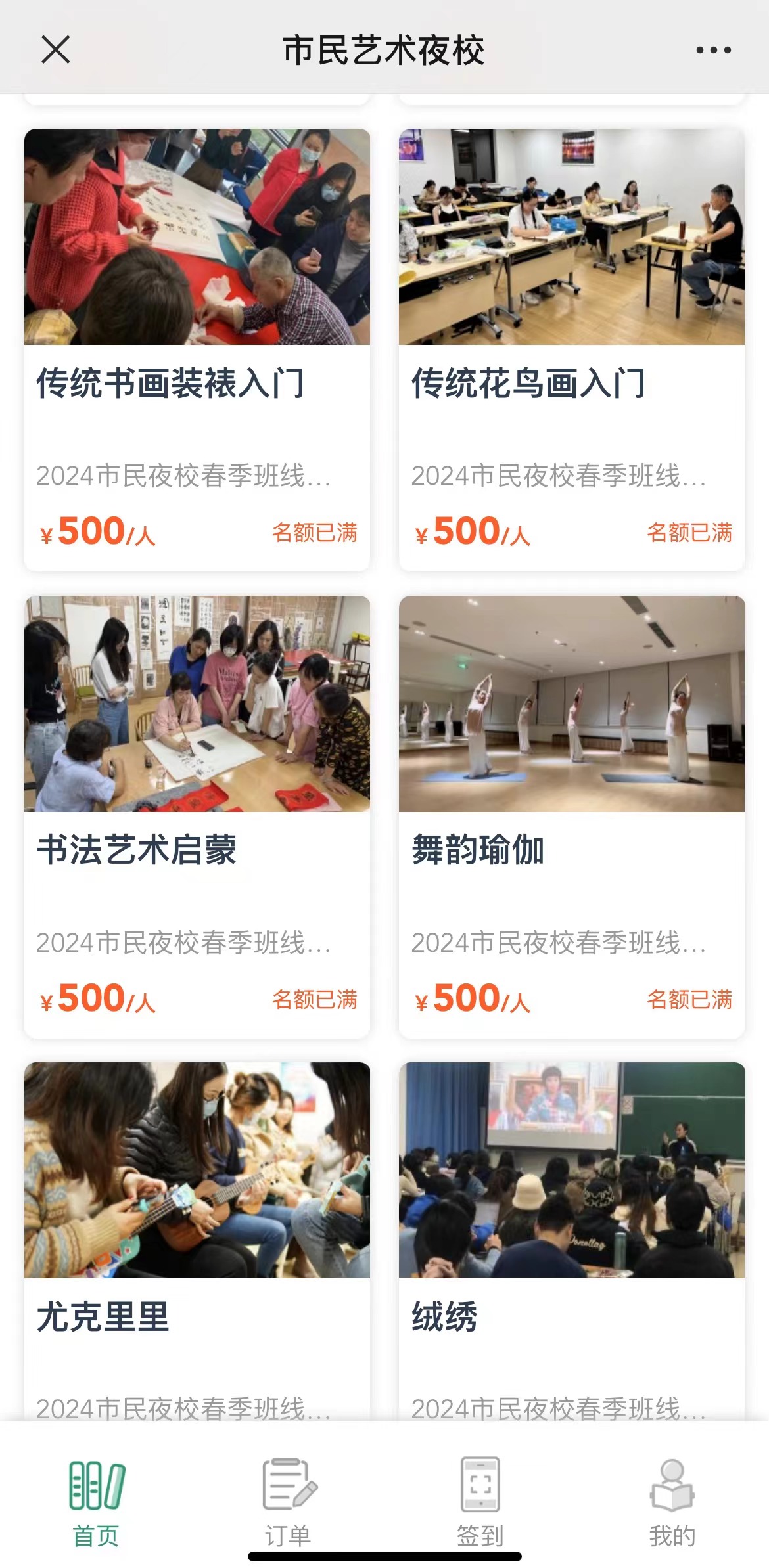Open the three-dot overflow menu

pos(713,50)
